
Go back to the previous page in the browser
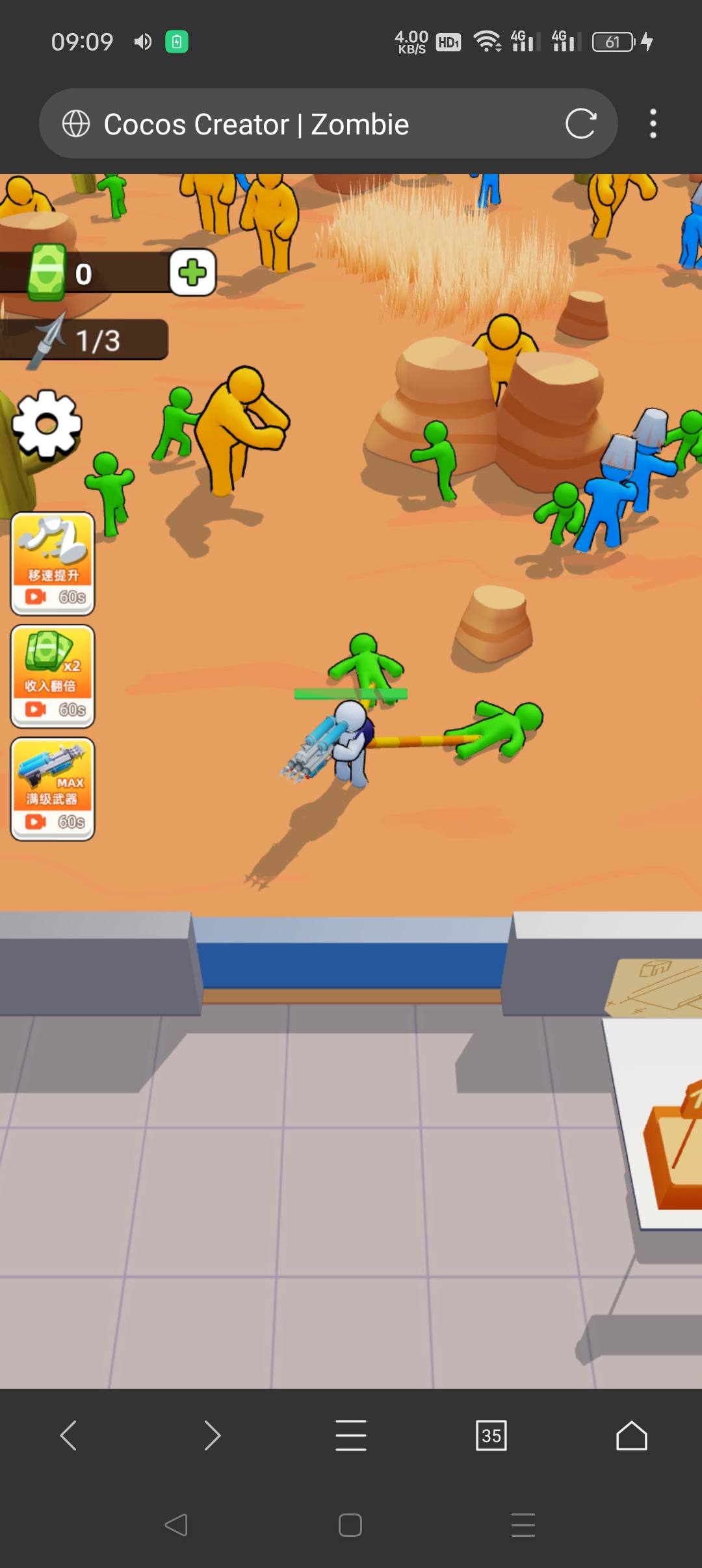pyautogui.click(x=69, y=1435)
